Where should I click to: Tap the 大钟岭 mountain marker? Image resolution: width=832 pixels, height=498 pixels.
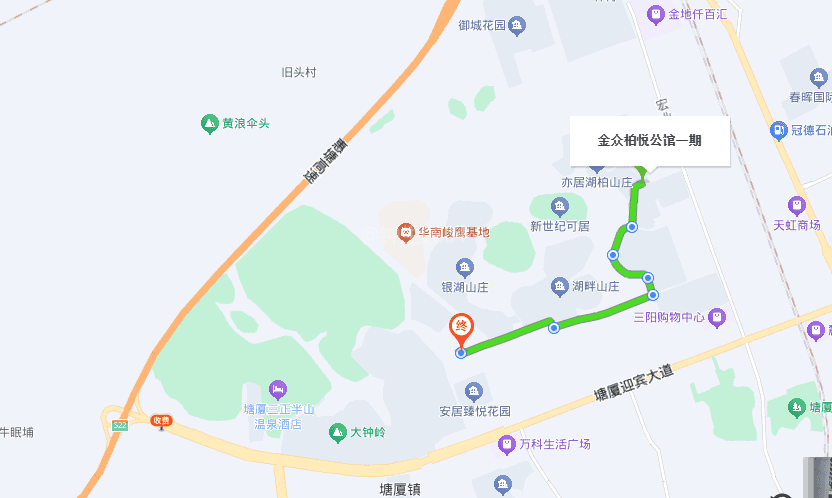(x=337, y=432)
